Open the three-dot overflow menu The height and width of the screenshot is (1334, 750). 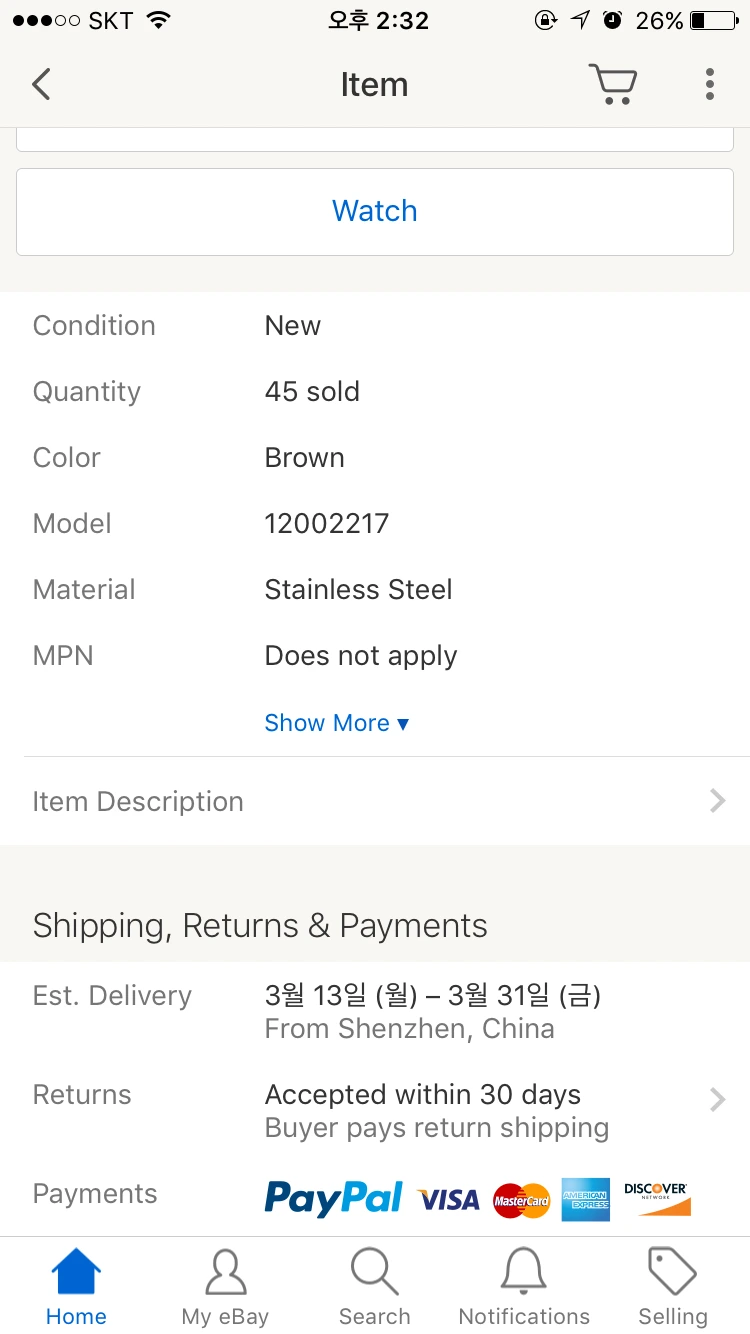(709, 85)
